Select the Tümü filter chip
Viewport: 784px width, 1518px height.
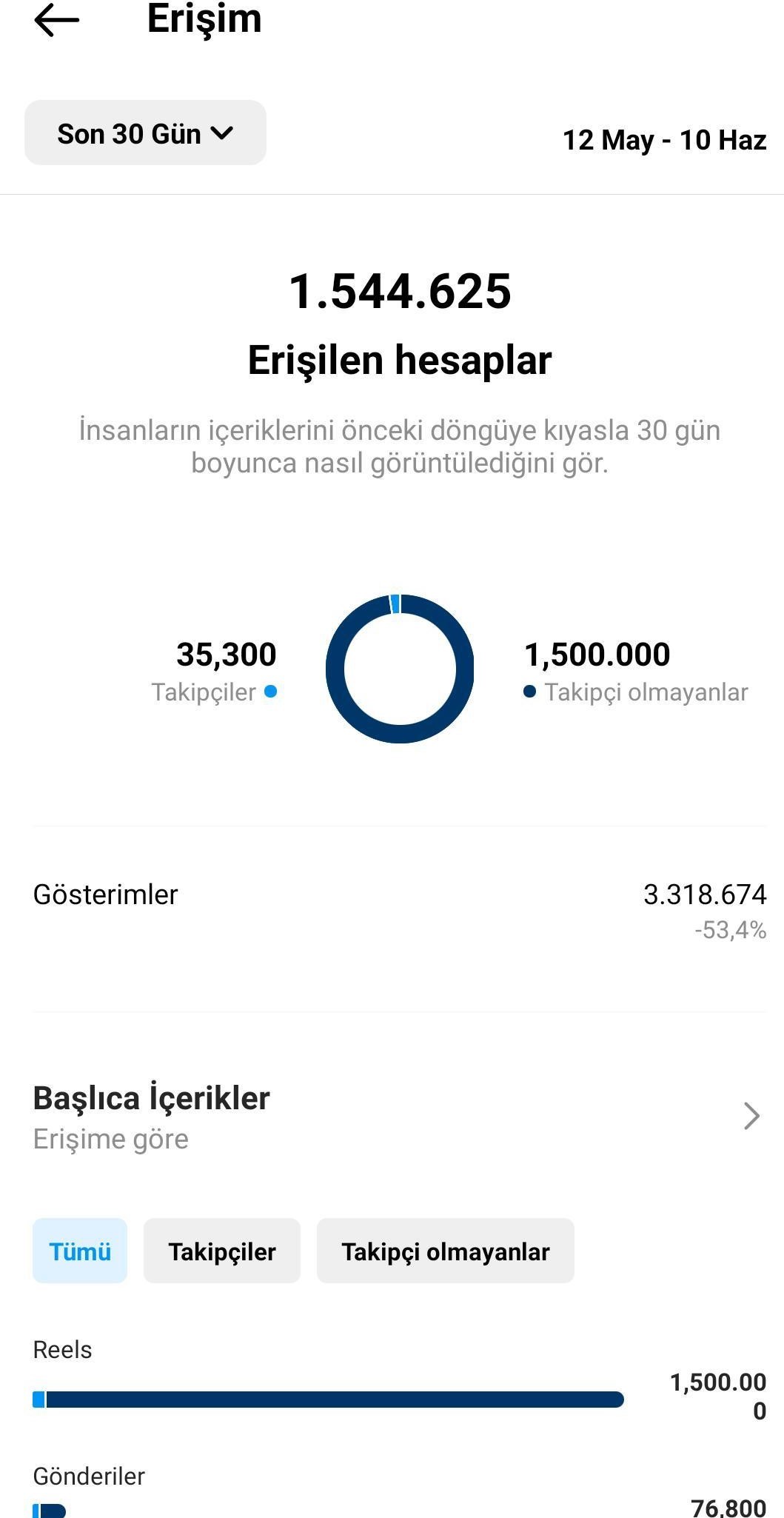pyautogui.click(x=80, y=1251)
